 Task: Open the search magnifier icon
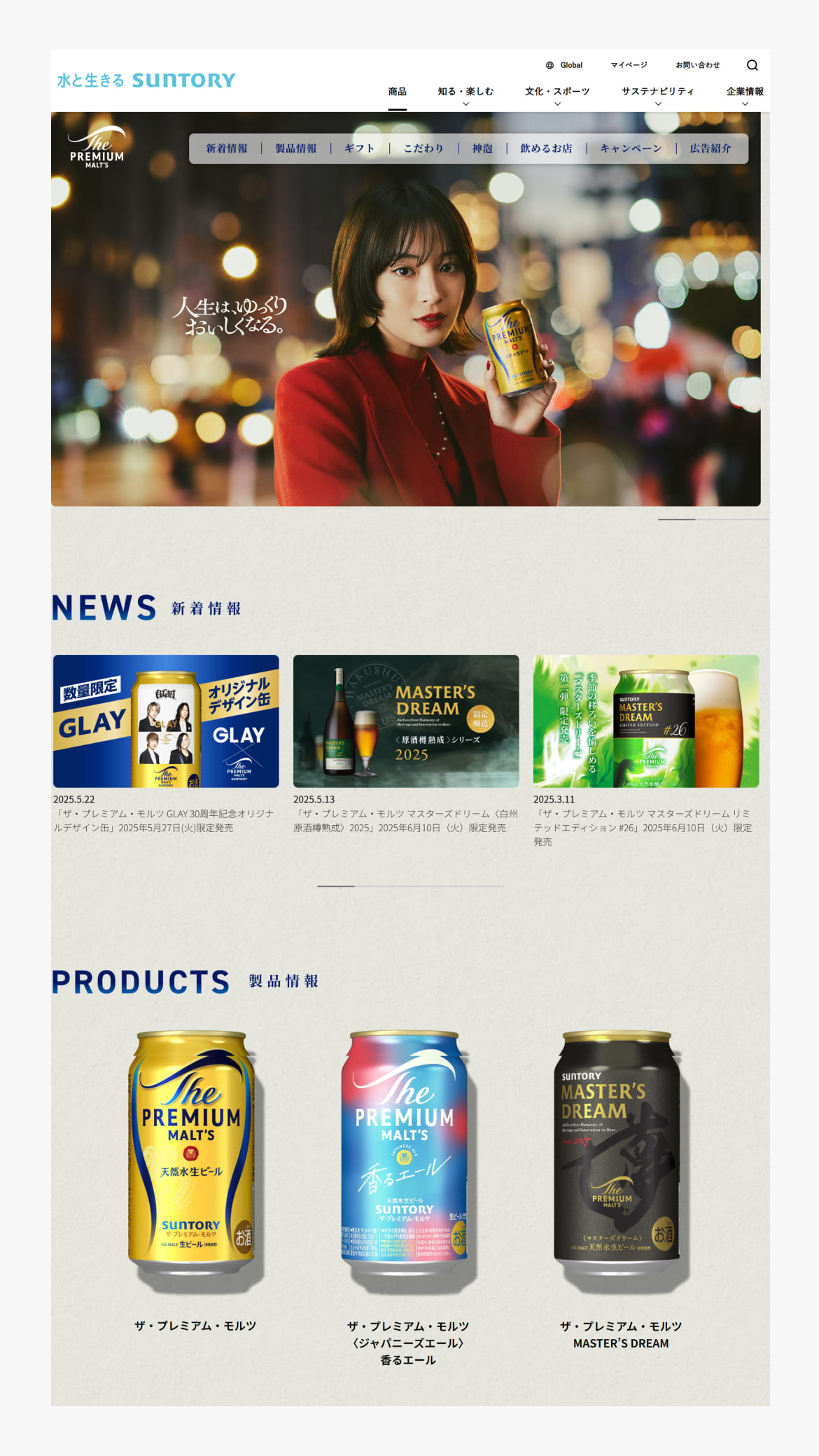point(752,65)
